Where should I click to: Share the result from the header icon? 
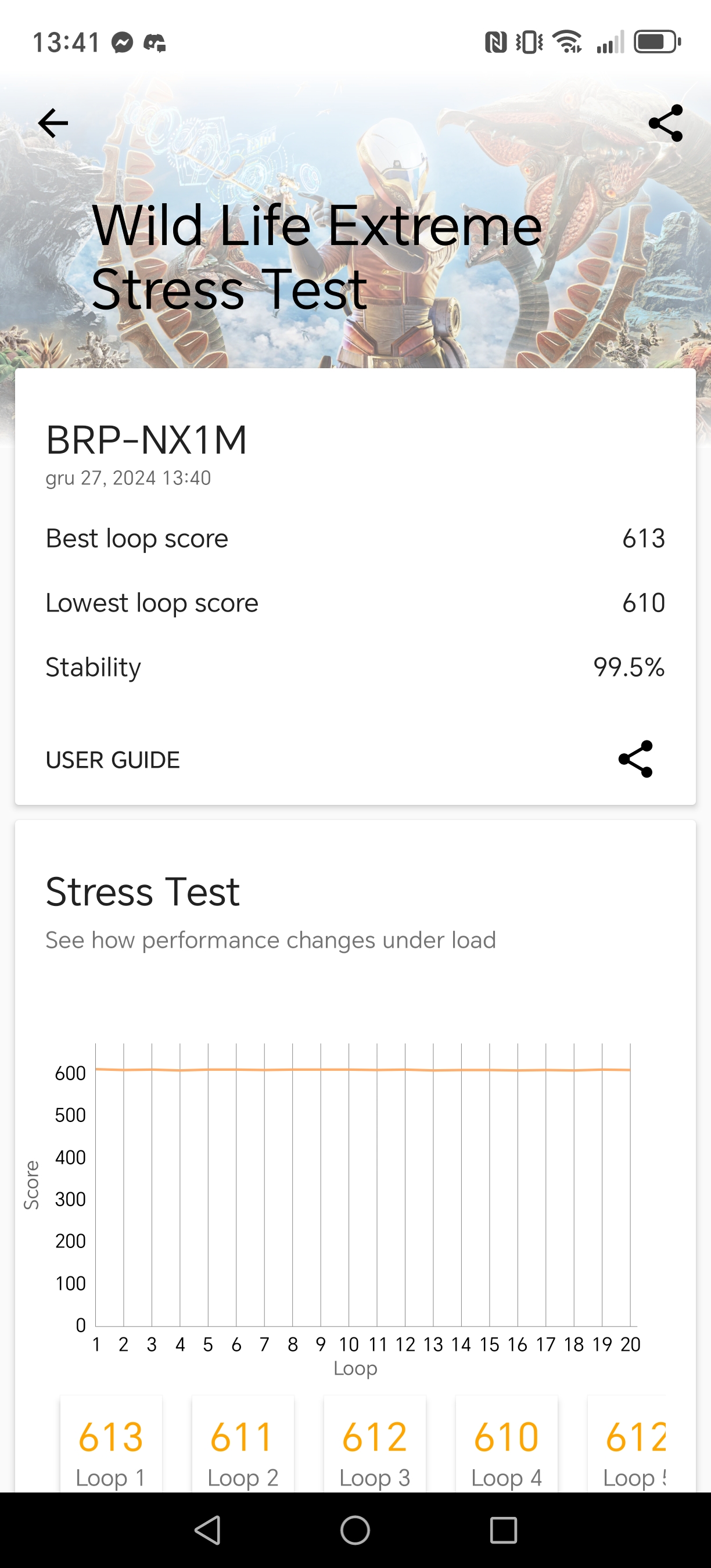click(666, 124)
